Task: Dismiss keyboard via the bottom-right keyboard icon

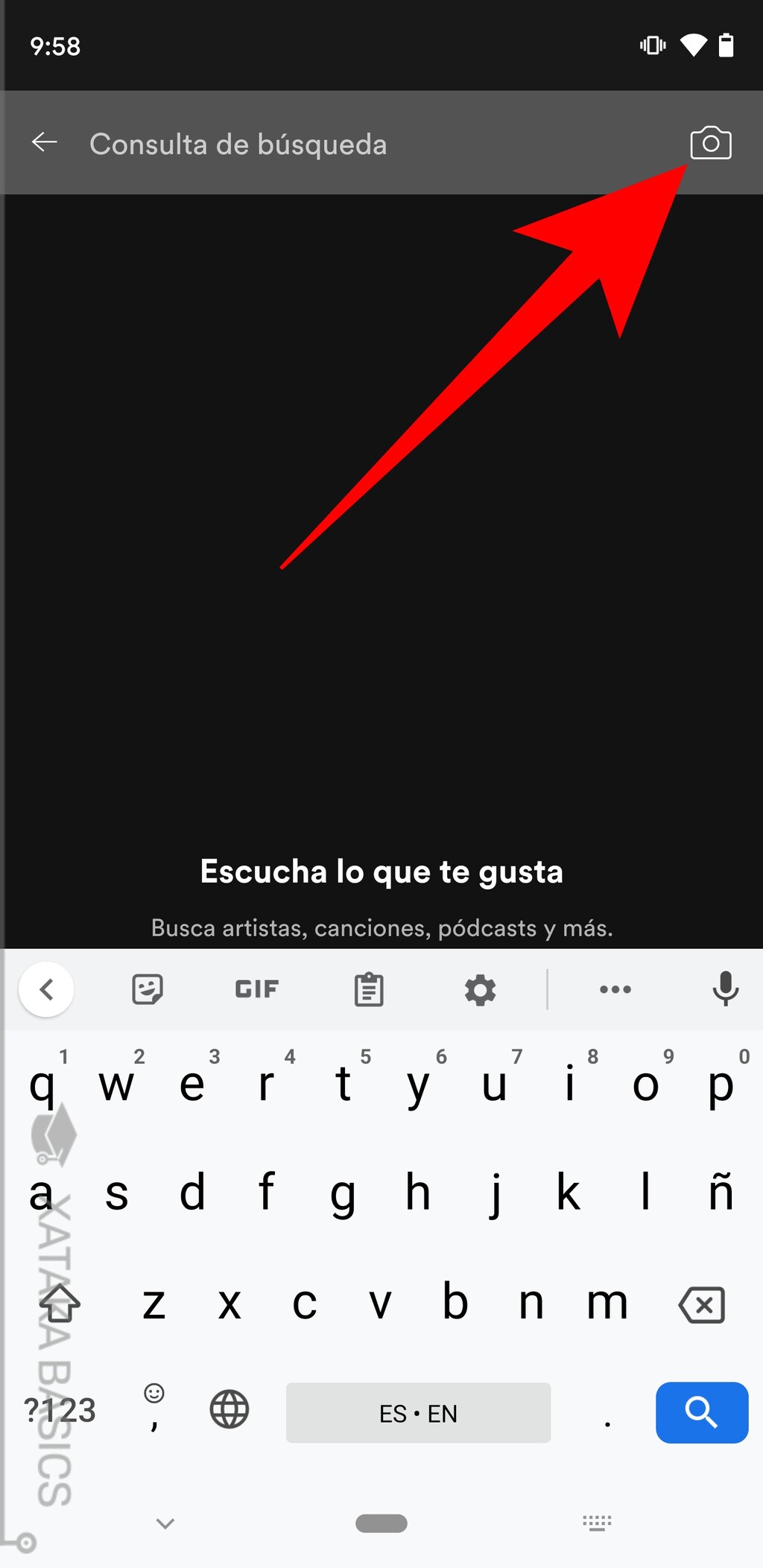Action: point(598,1523)
